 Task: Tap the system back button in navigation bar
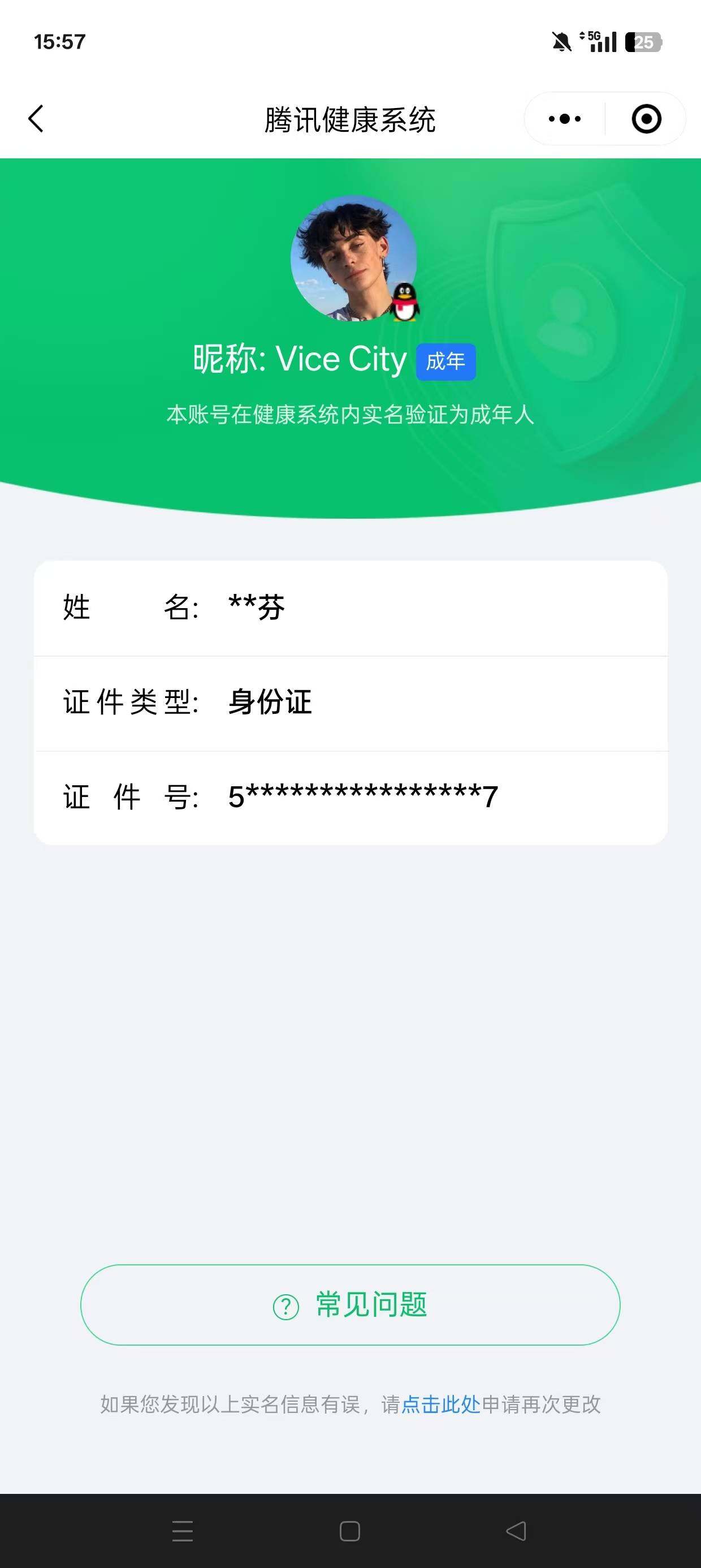(516, 1531)
